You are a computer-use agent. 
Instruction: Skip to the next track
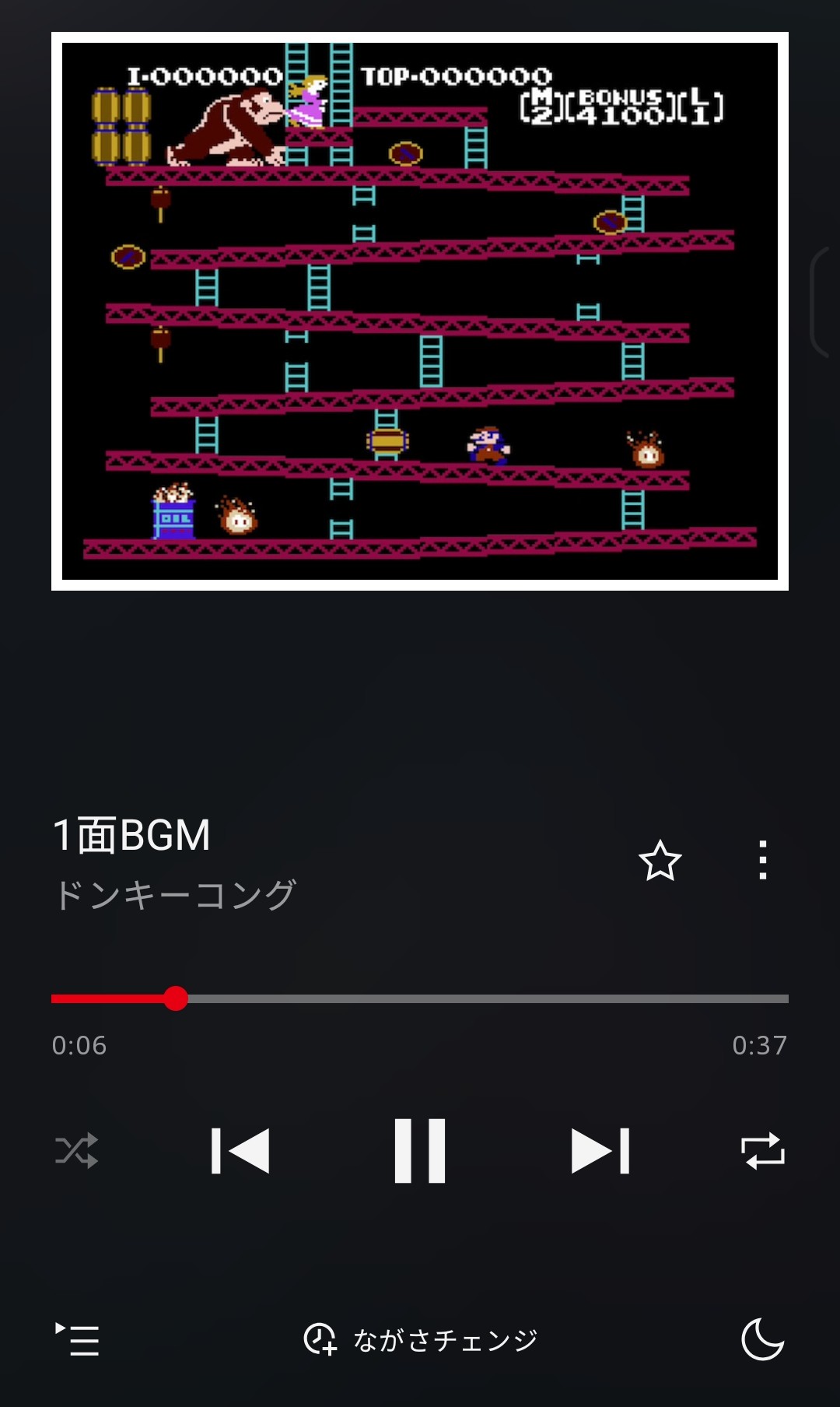click(x=600, y=1151)
